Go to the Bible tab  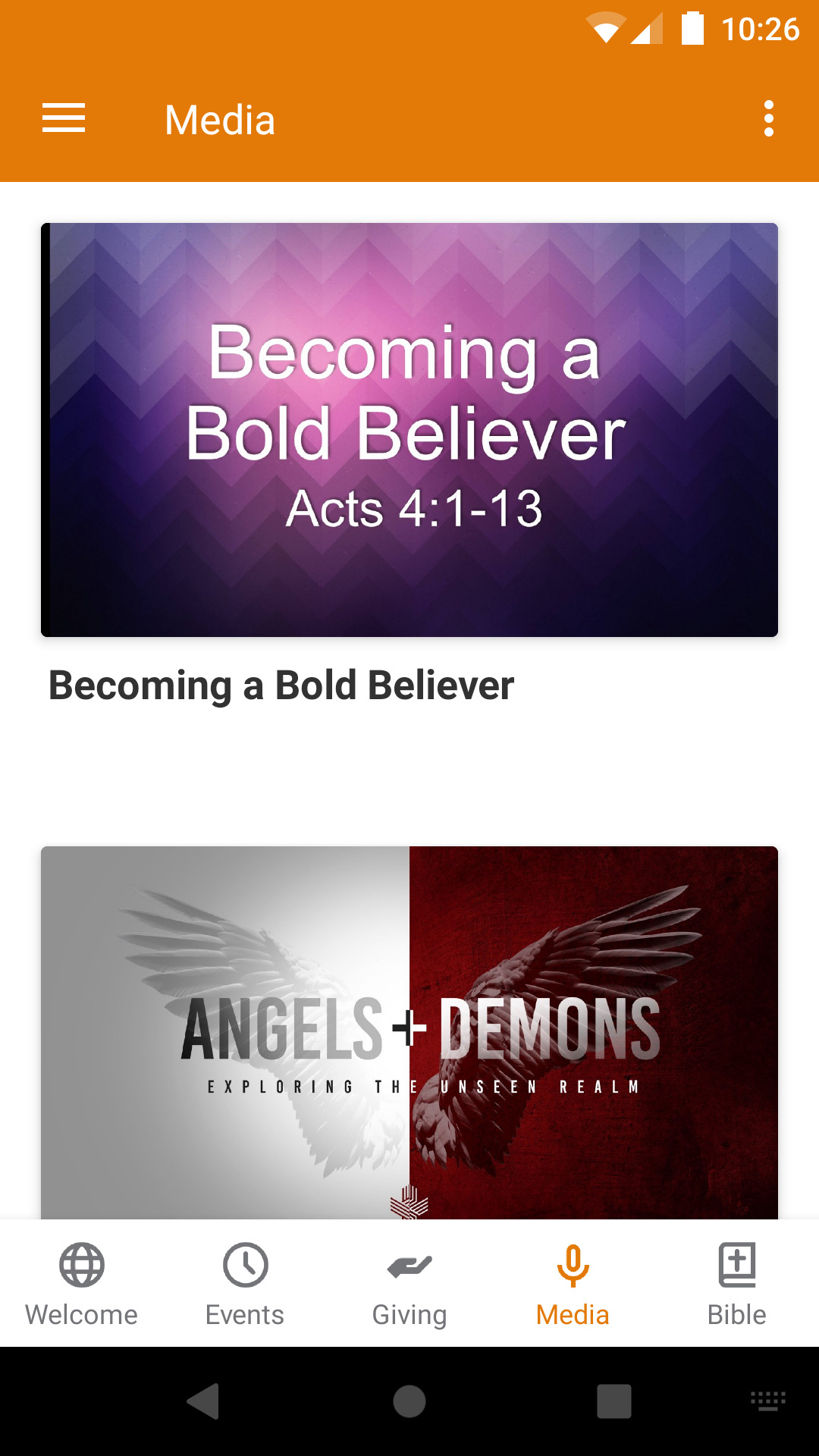[736, 1314]
